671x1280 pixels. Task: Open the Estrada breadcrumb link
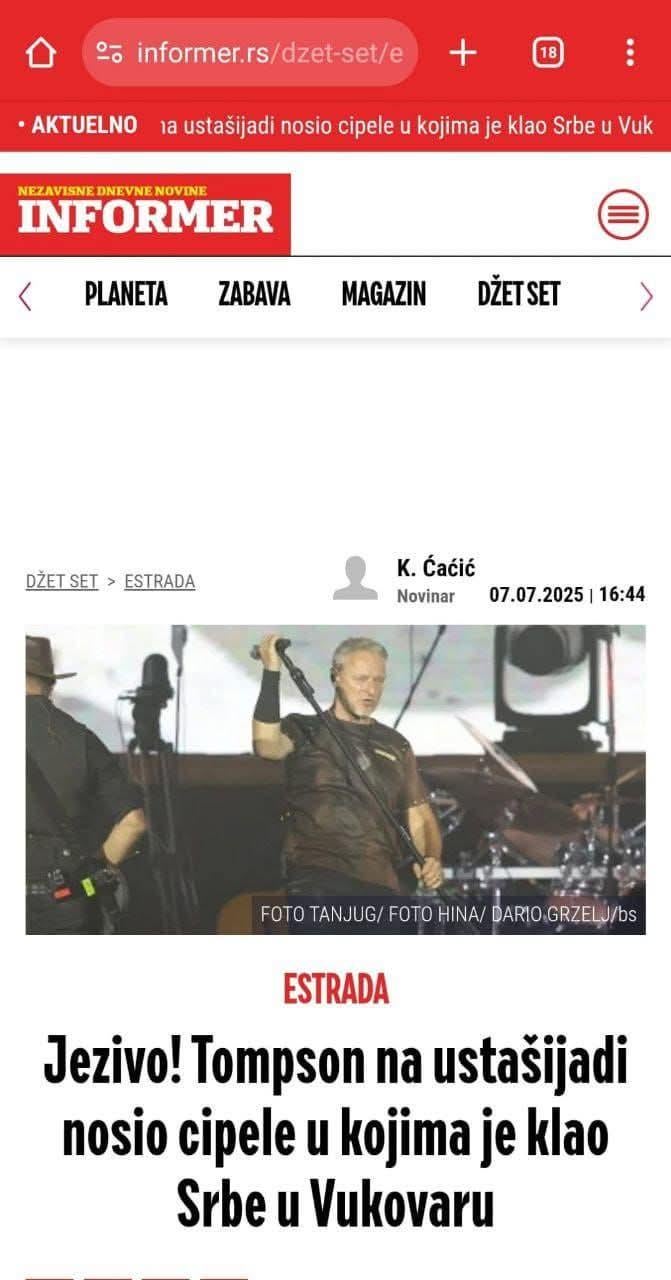point(159,581)
